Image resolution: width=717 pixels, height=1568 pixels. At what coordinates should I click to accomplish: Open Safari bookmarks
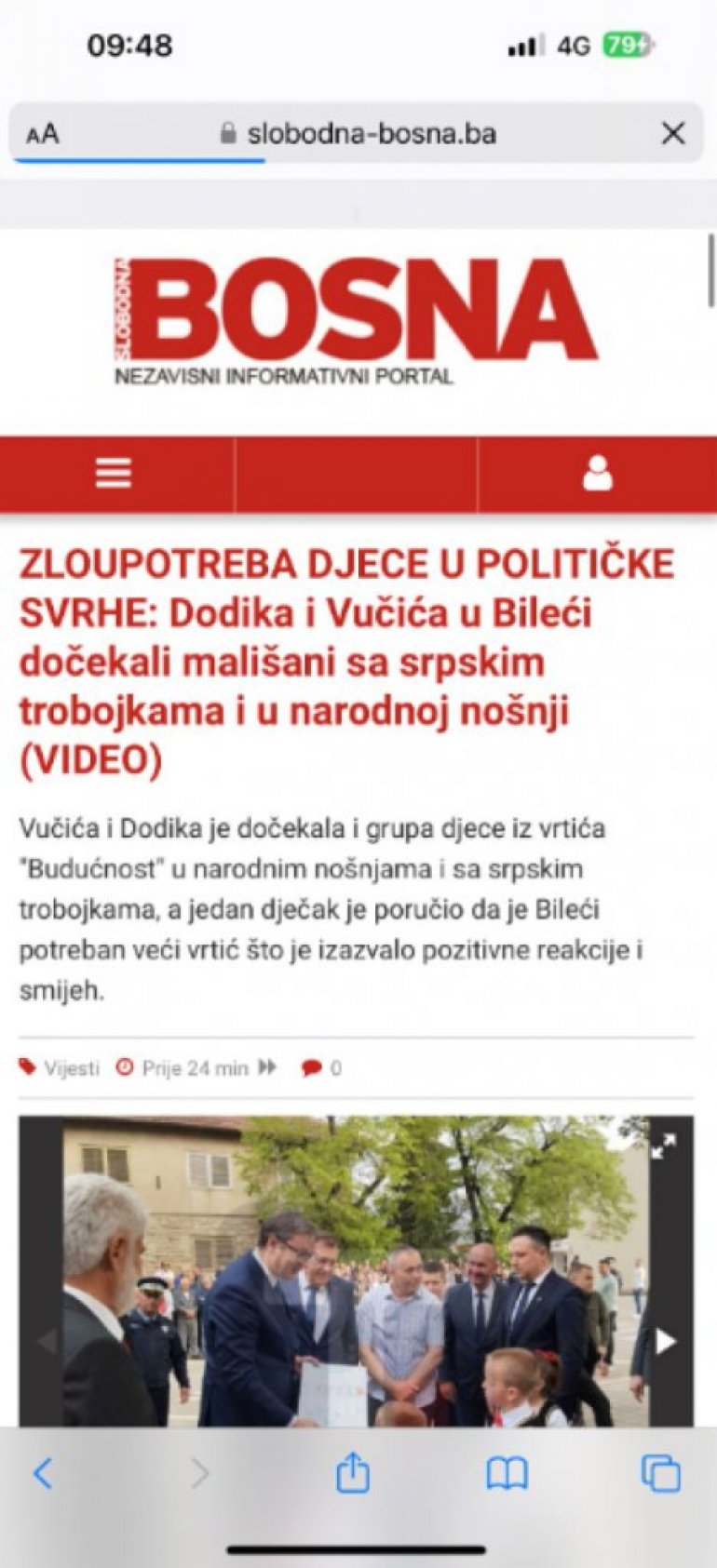point(507,1473)
